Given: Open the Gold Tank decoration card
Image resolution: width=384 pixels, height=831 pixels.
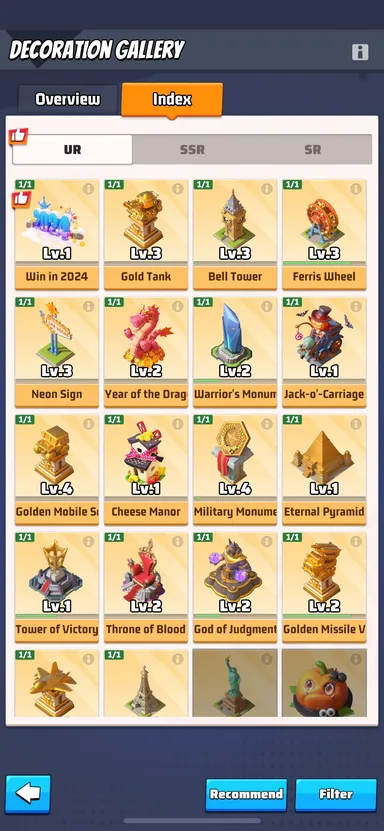Looking at the screenshot, I should coord(146,234).
